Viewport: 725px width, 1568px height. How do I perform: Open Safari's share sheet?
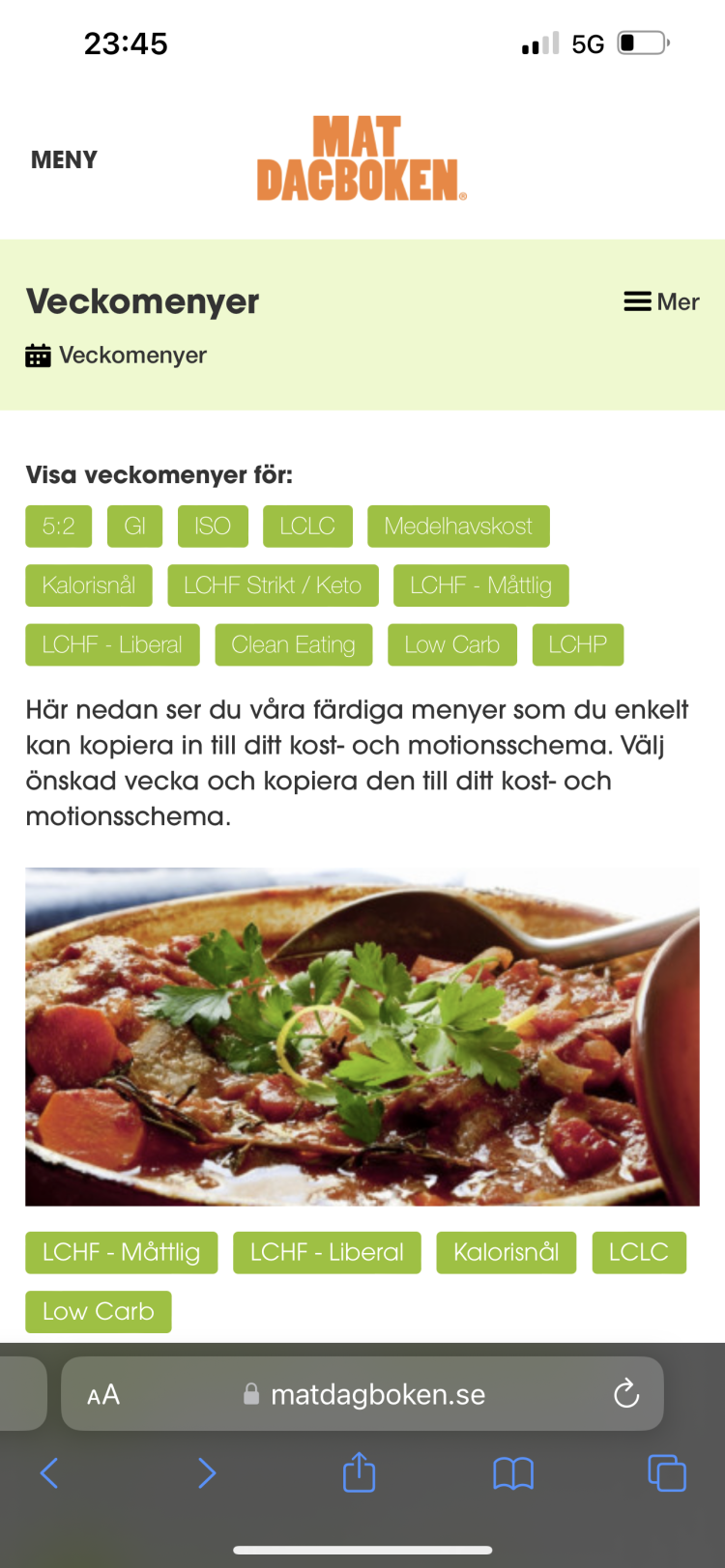click(359, 1472)
